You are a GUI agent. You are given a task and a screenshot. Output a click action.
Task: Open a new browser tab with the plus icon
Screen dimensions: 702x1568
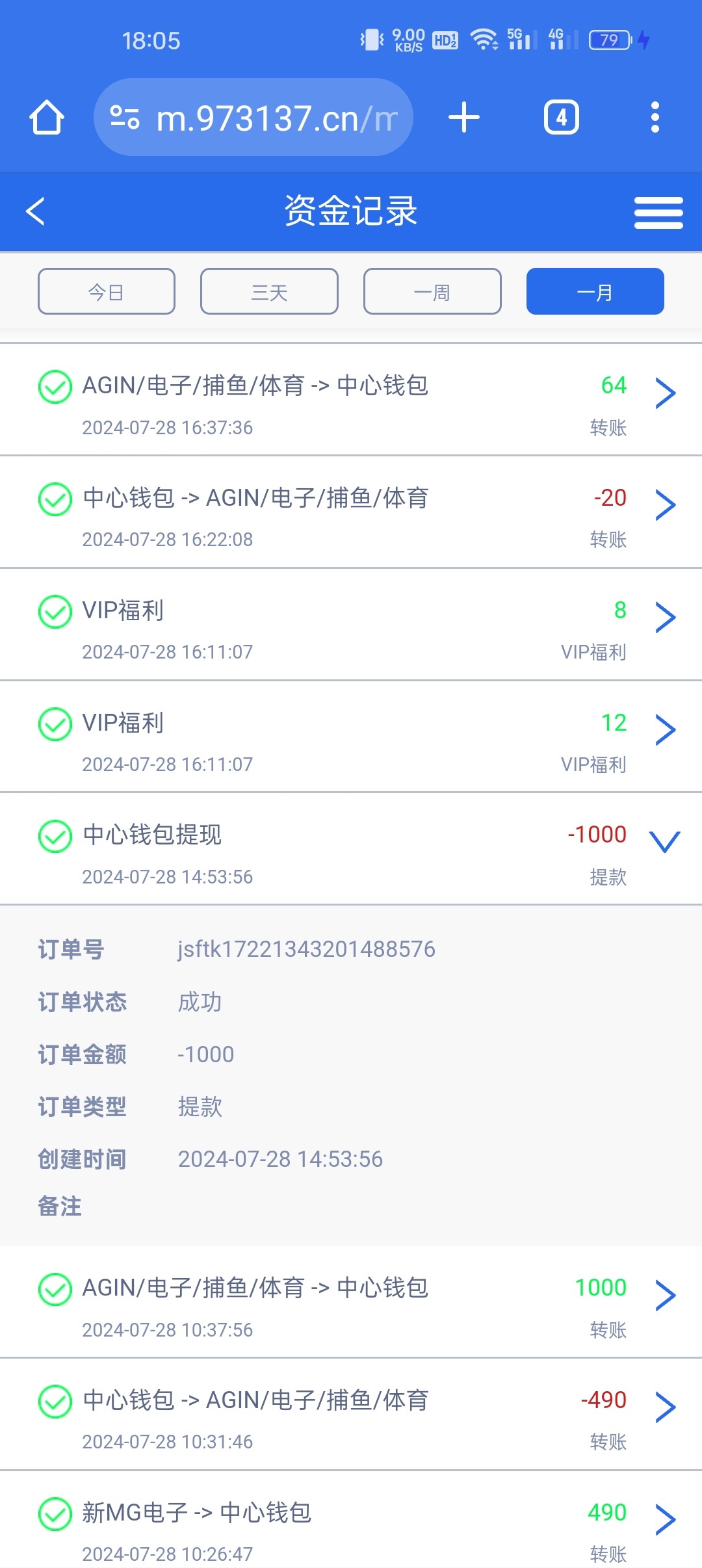[x=463, y=117]
